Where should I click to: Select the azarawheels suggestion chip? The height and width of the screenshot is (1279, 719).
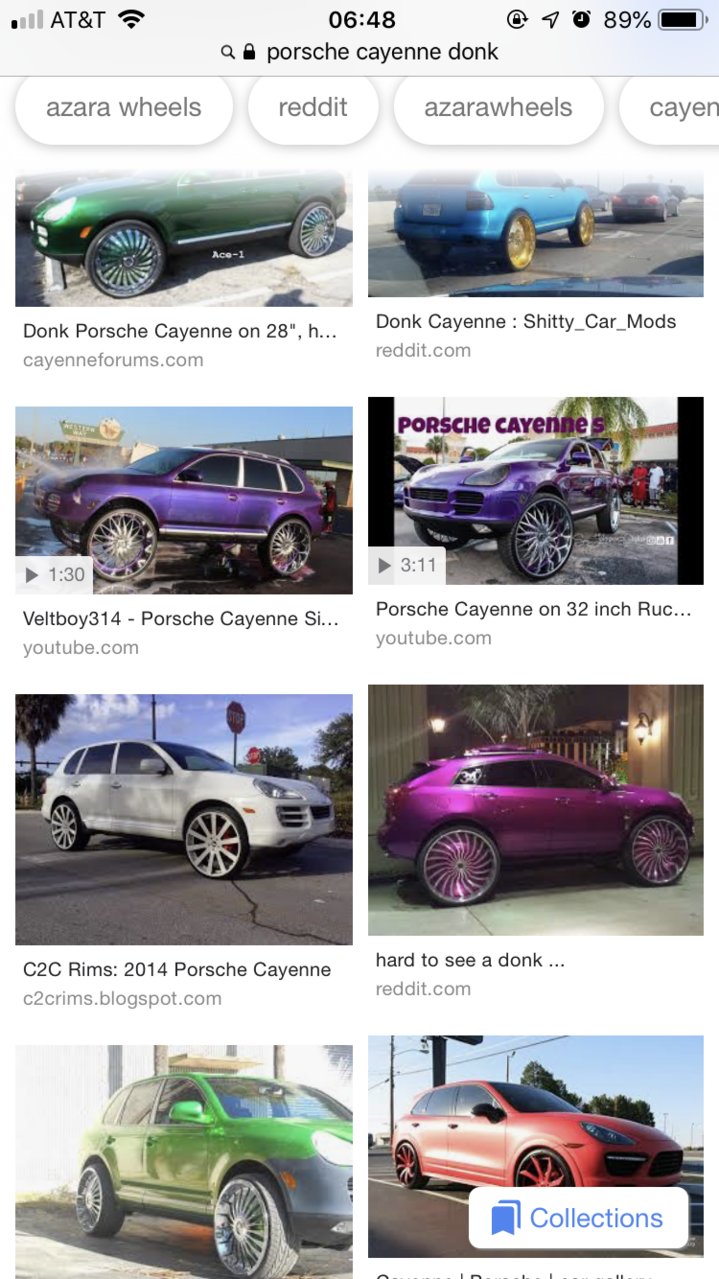click(x=498, y=108)
